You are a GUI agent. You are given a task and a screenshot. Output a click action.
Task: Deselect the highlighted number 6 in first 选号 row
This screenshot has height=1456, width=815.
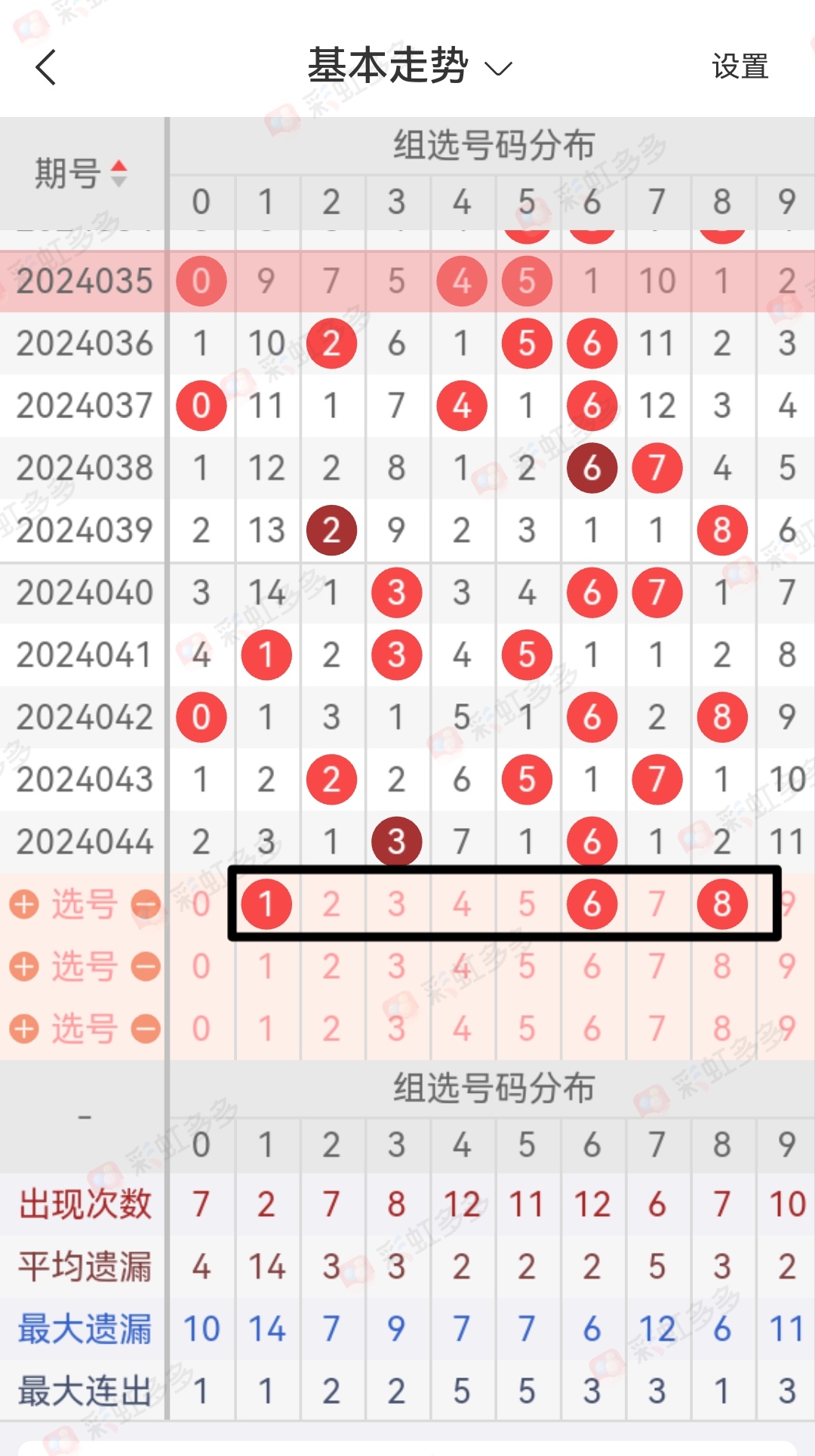592,905
